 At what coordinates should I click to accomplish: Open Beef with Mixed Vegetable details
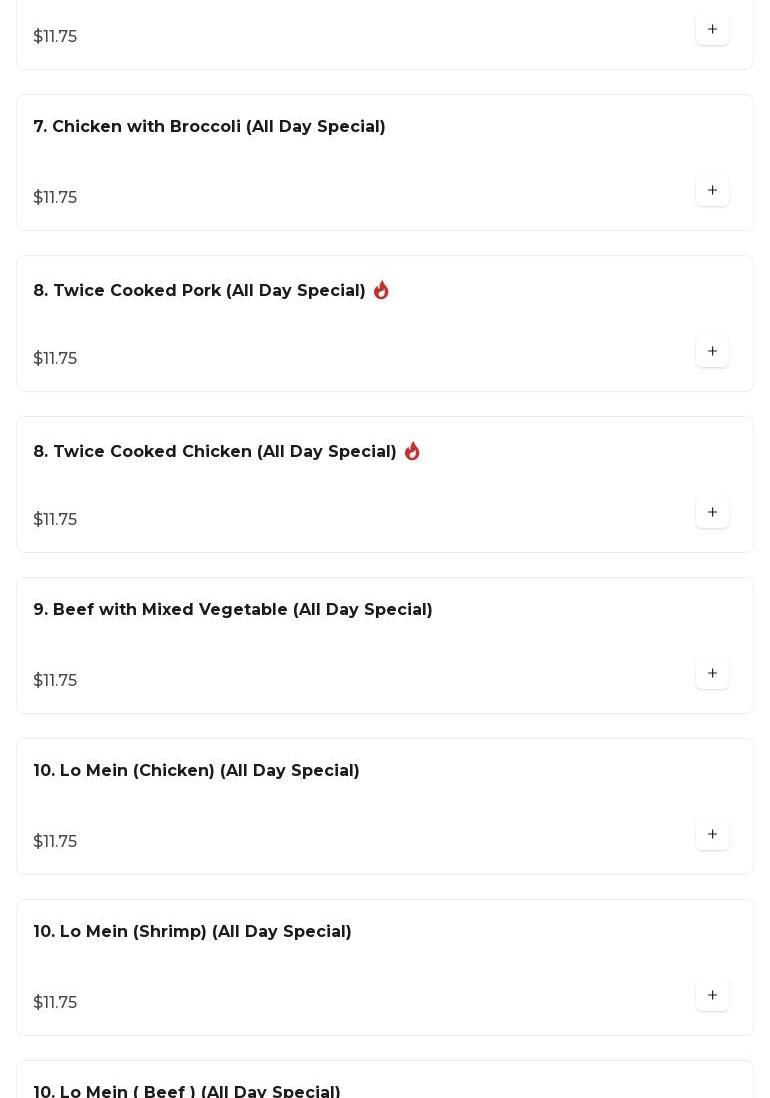232,610
